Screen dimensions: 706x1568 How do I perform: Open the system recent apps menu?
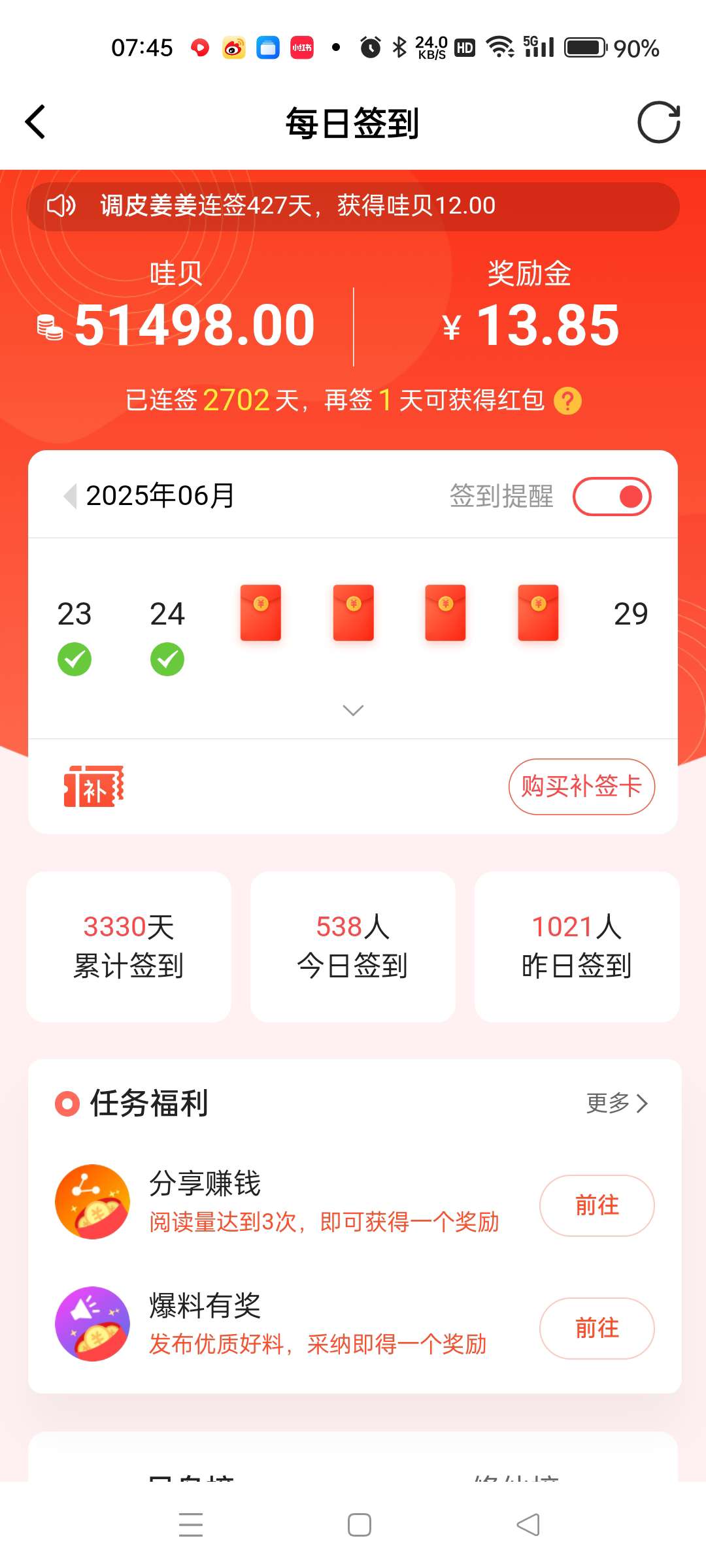191,1525
